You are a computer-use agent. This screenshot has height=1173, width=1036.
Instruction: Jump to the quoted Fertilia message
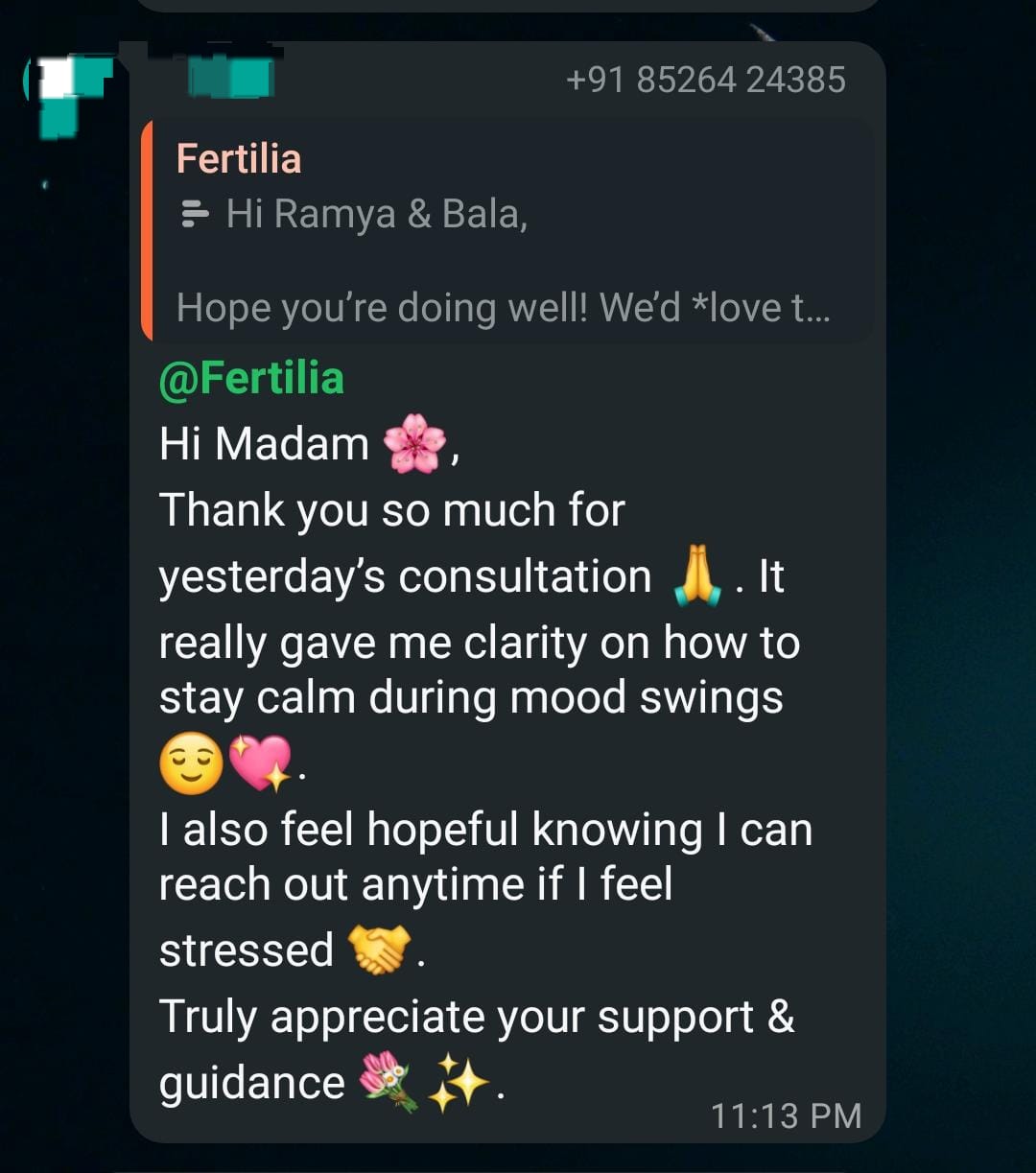pyautogui.click(x=508, y=232)
